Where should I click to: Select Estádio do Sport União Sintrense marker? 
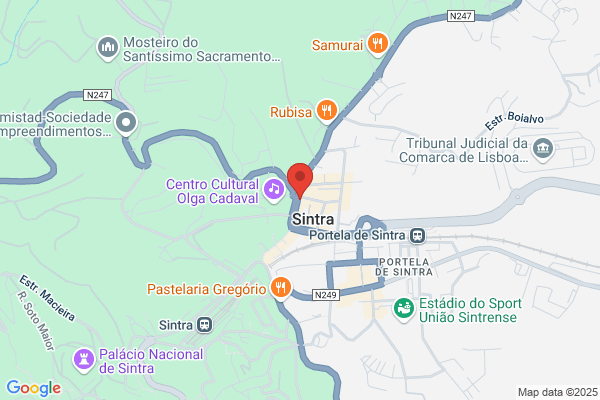404,309
